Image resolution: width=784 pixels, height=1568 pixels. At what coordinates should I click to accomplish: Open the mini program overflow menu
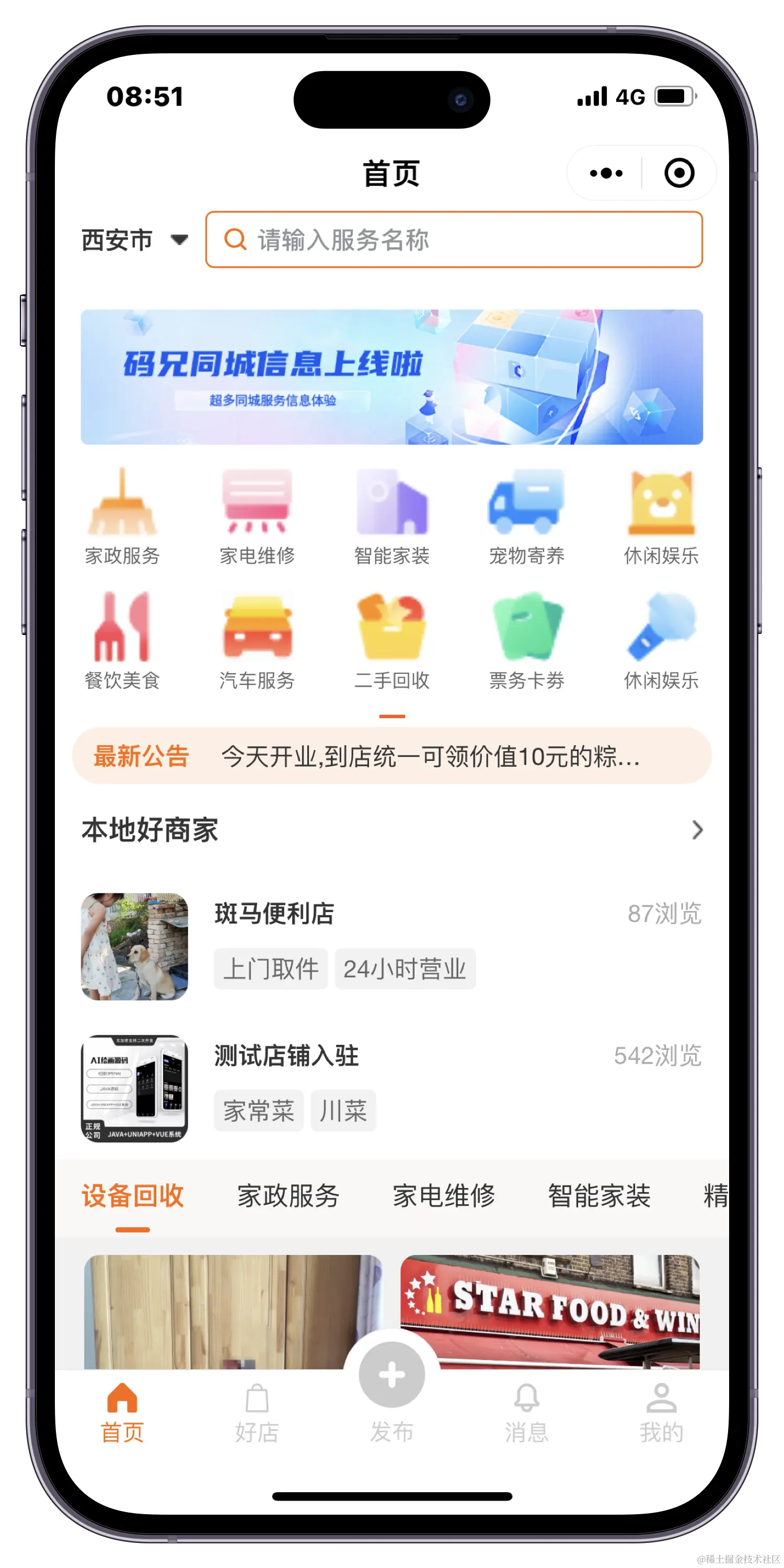pos(606,174)
